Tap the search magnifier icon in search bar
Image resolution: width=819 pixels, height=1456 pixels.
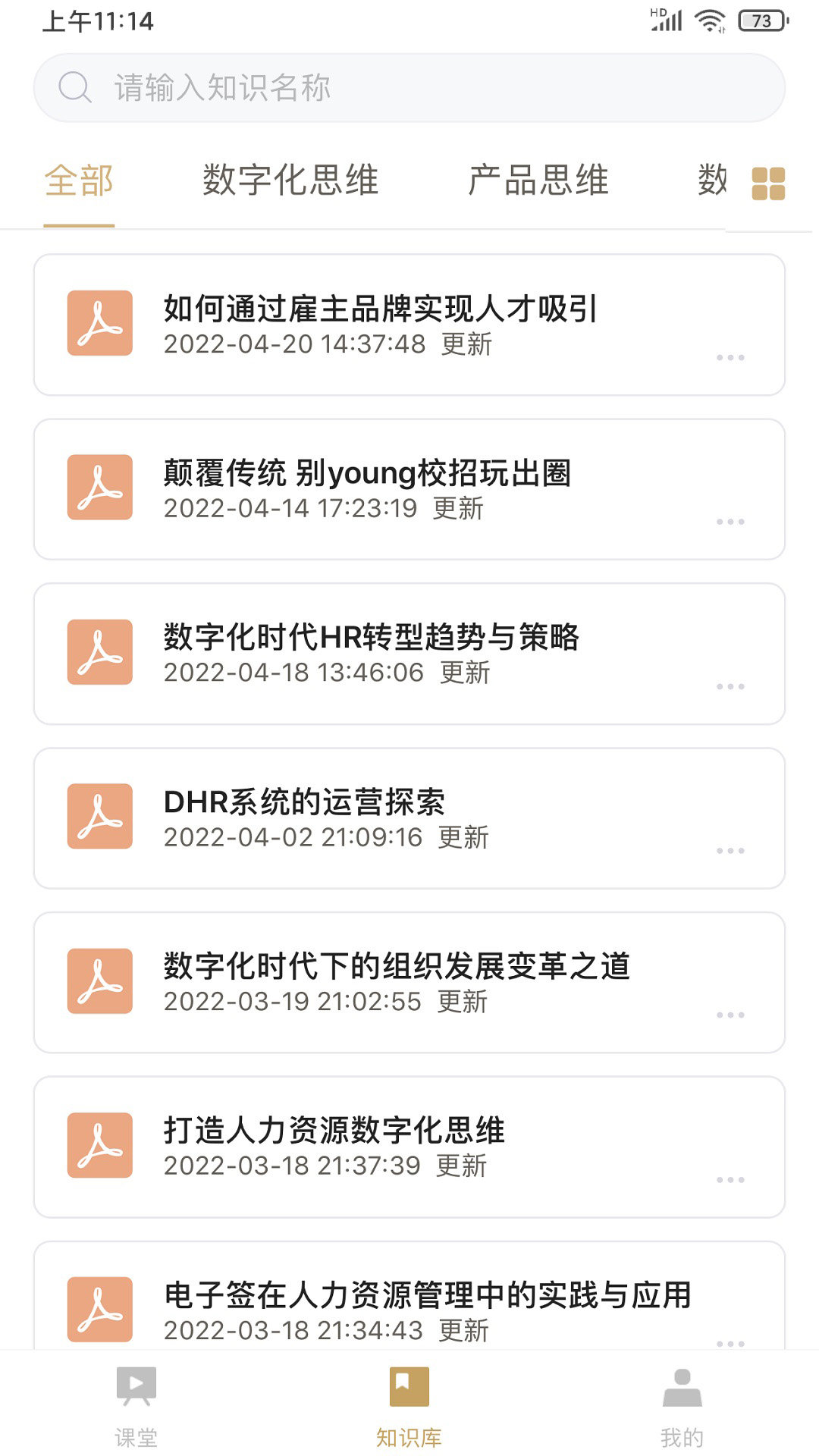click(75, 86)
